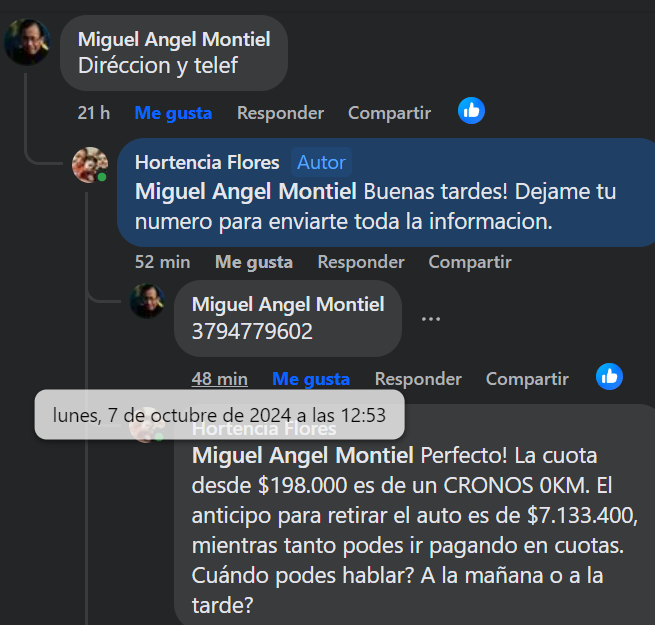
Task: Share the "Diréccion y telef" comment
Action: (389, 113)
